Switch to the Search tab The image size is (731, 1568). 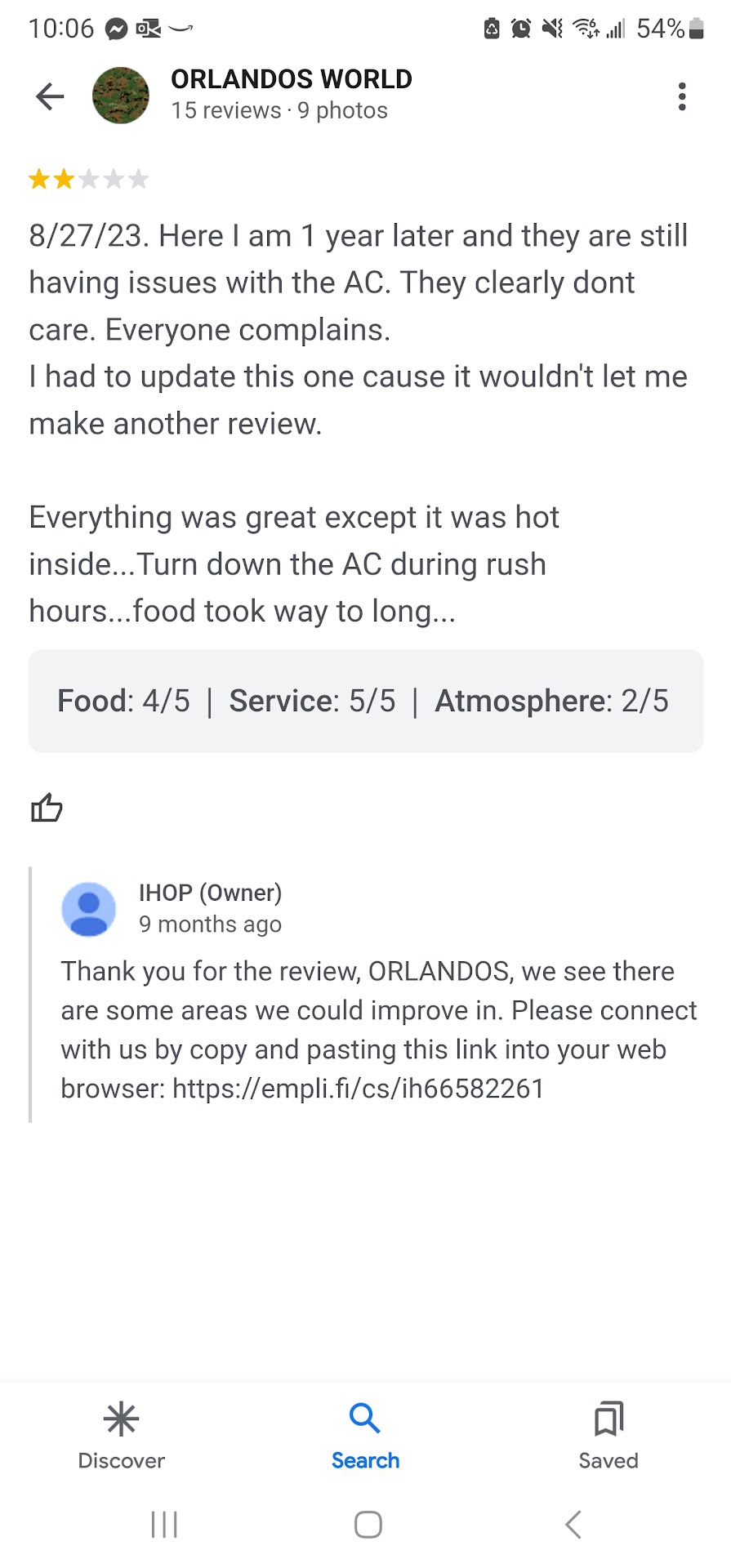click(x=365, y=1436)
